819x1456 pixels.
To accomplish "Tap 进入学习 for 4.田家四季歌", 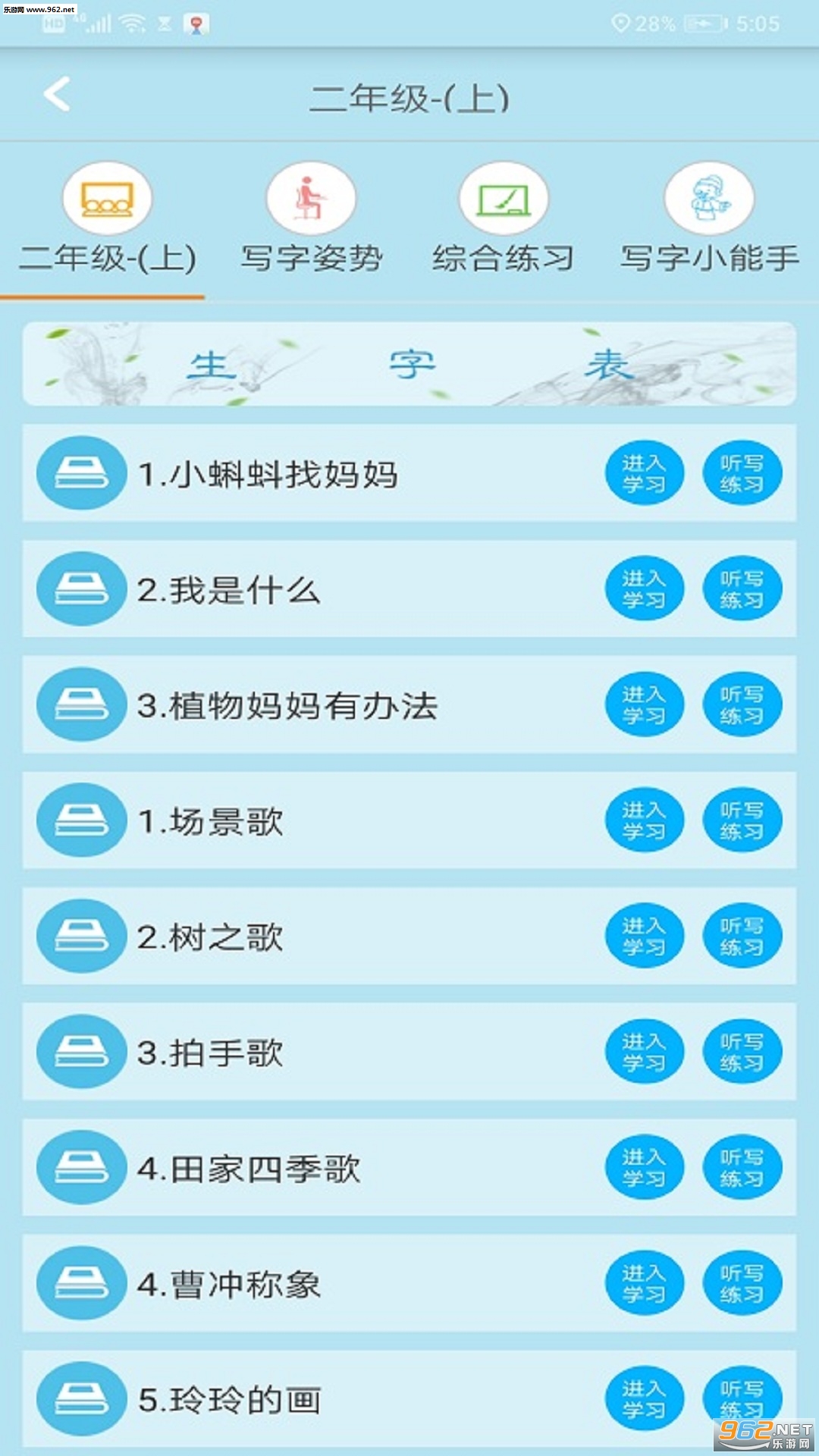I will pos(644,1168).
